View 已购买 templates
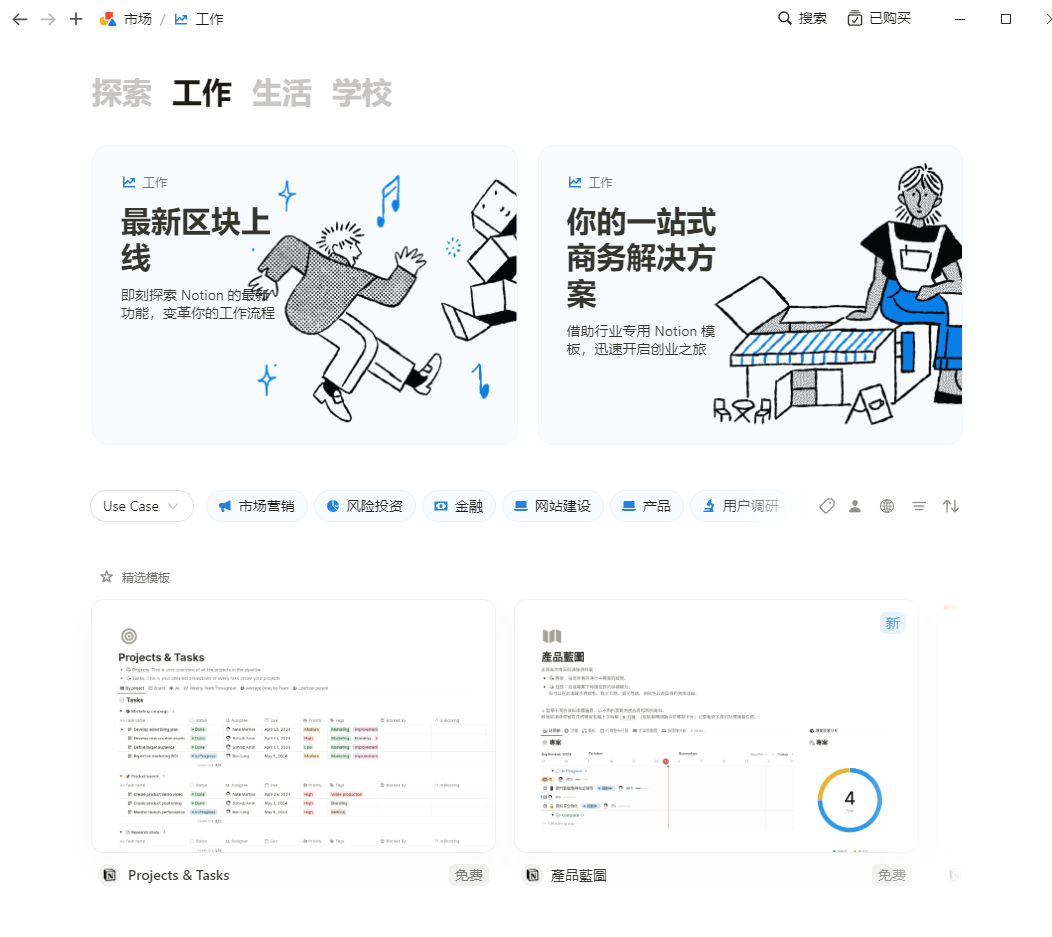This screenshot has height=937, width=1052. (x=879, y=18)
